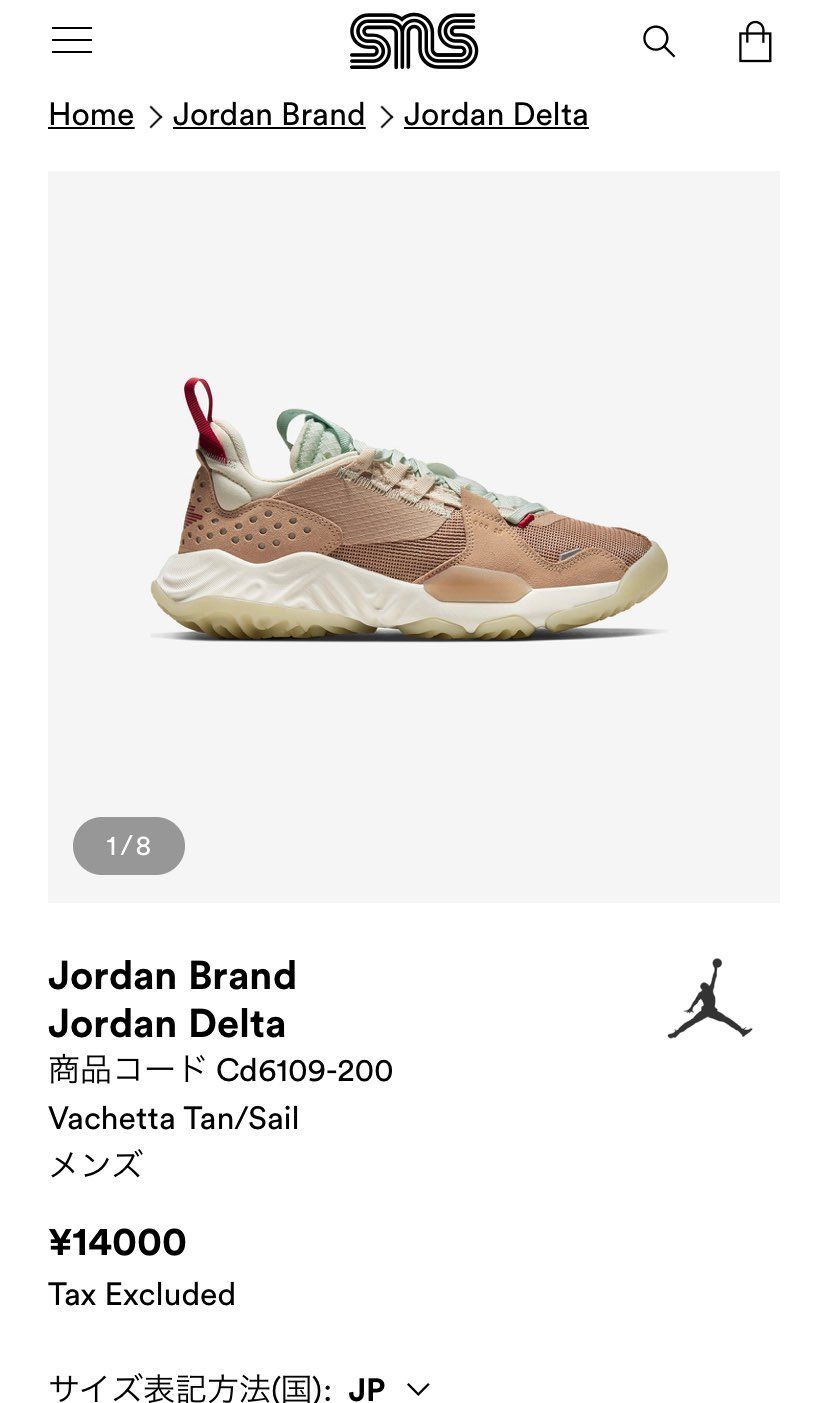Go to the SNS home logo
Screen dimensions: 828x1403
(x=414, y=41)
